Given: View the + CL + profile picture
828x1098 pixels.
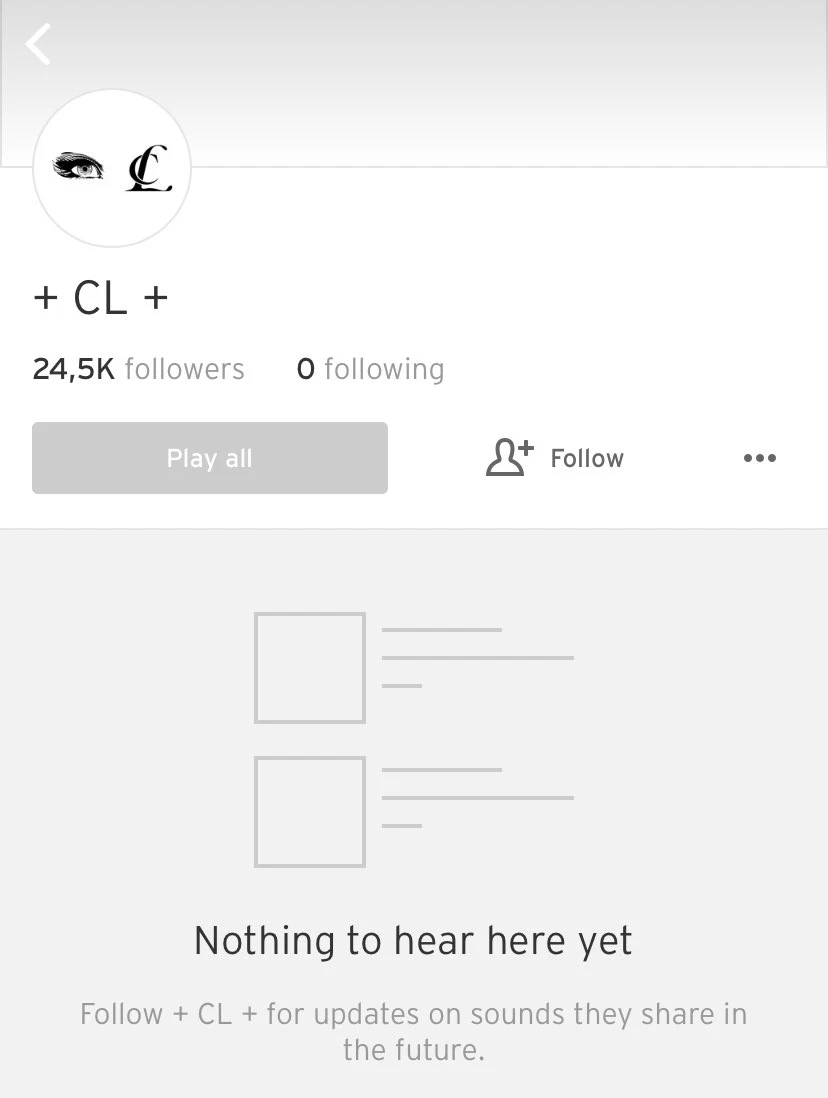Looking at the screenshot, I should tap(112, 168).
